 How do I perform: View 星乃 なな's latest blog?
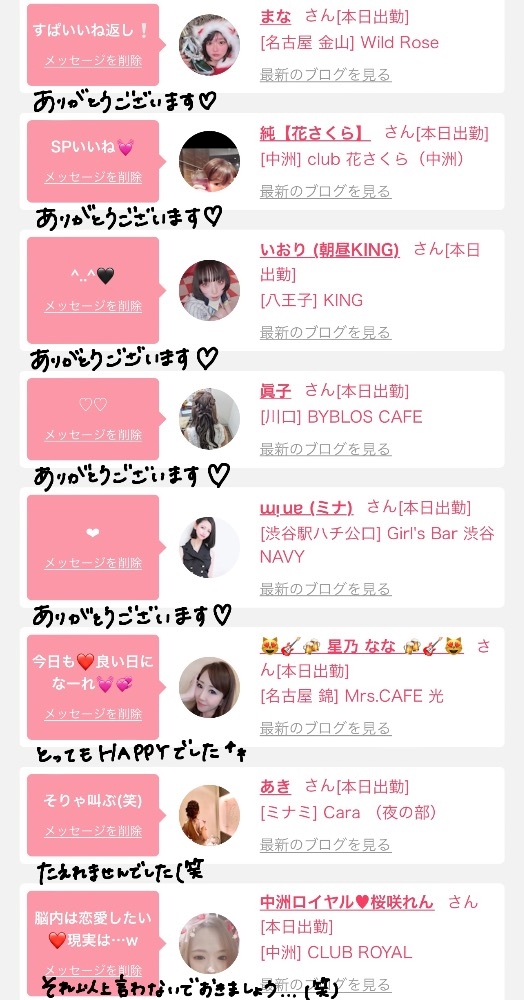tap(325, 728)
